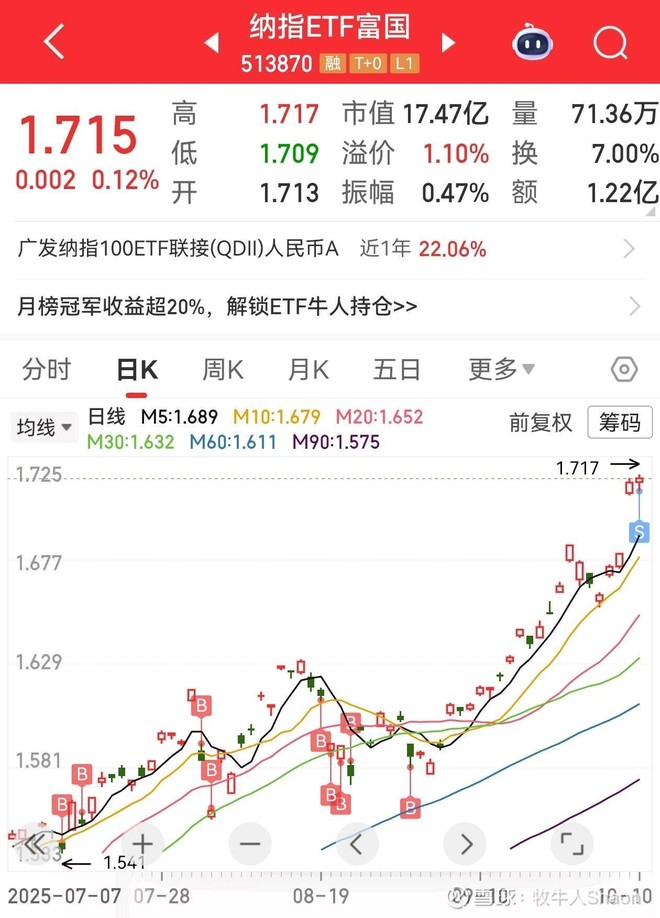Switch to the 分时 chart tab

(x=47, y=369)
